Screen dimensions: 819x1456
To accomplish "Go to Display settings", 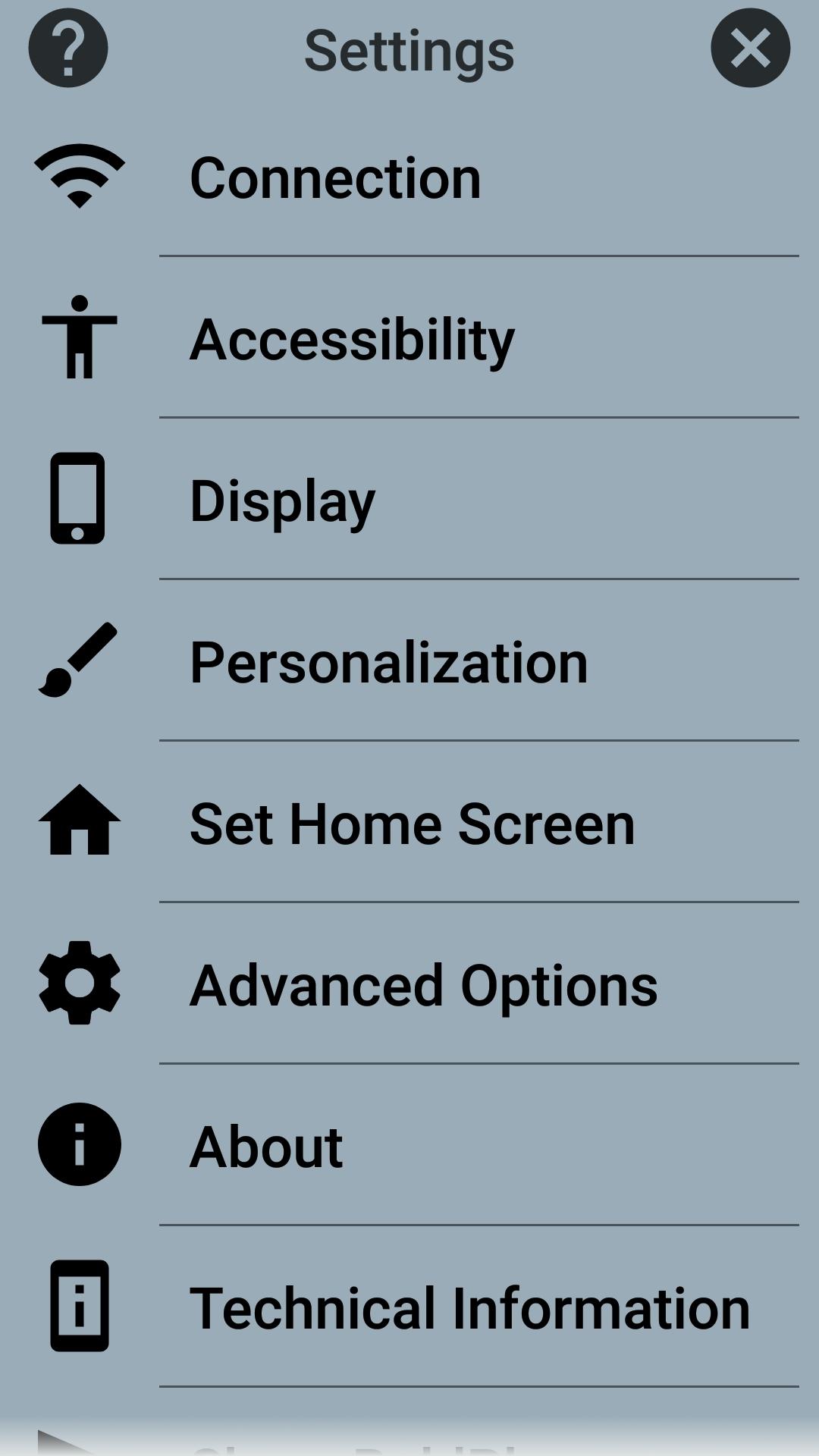I will 409,500.
